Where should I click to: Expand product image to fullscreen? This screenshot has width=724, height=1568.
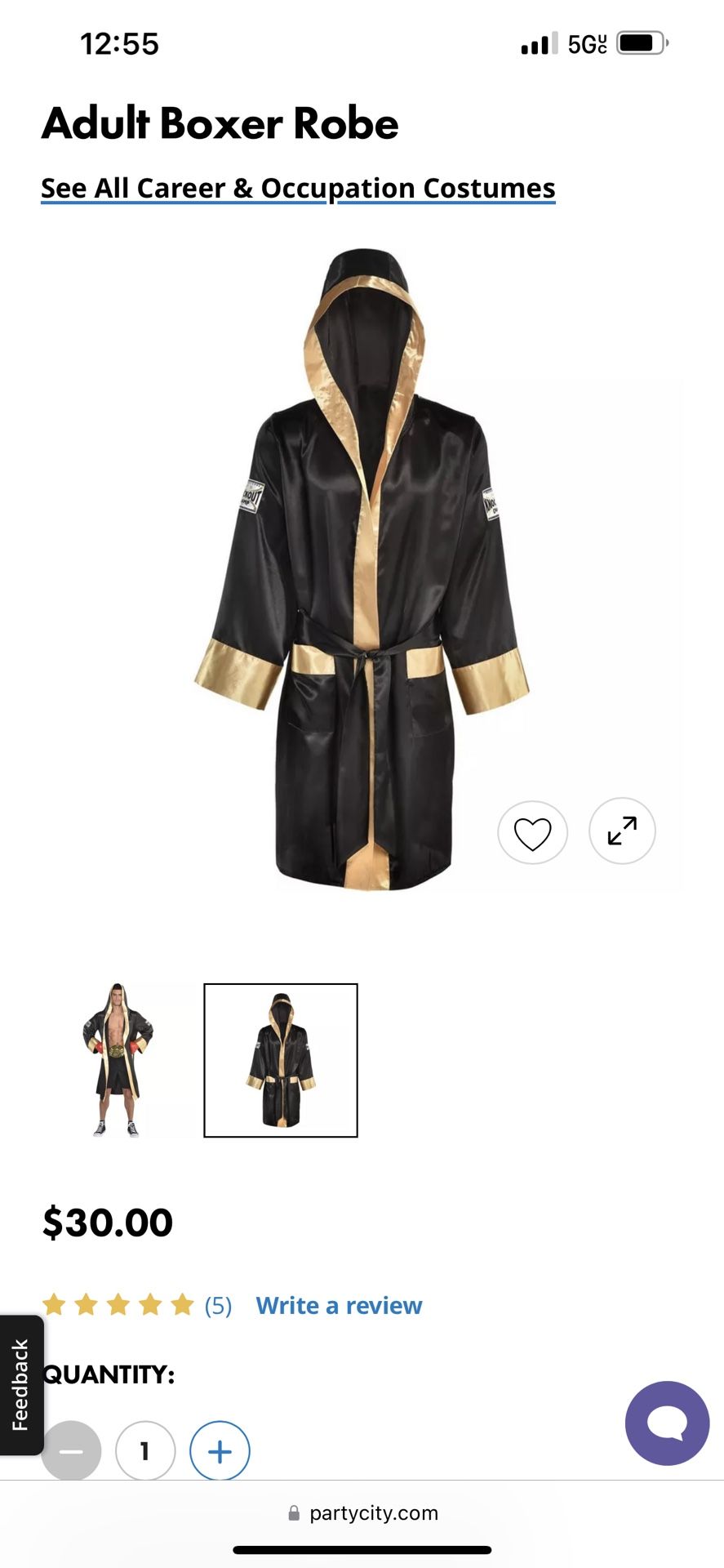622,831
